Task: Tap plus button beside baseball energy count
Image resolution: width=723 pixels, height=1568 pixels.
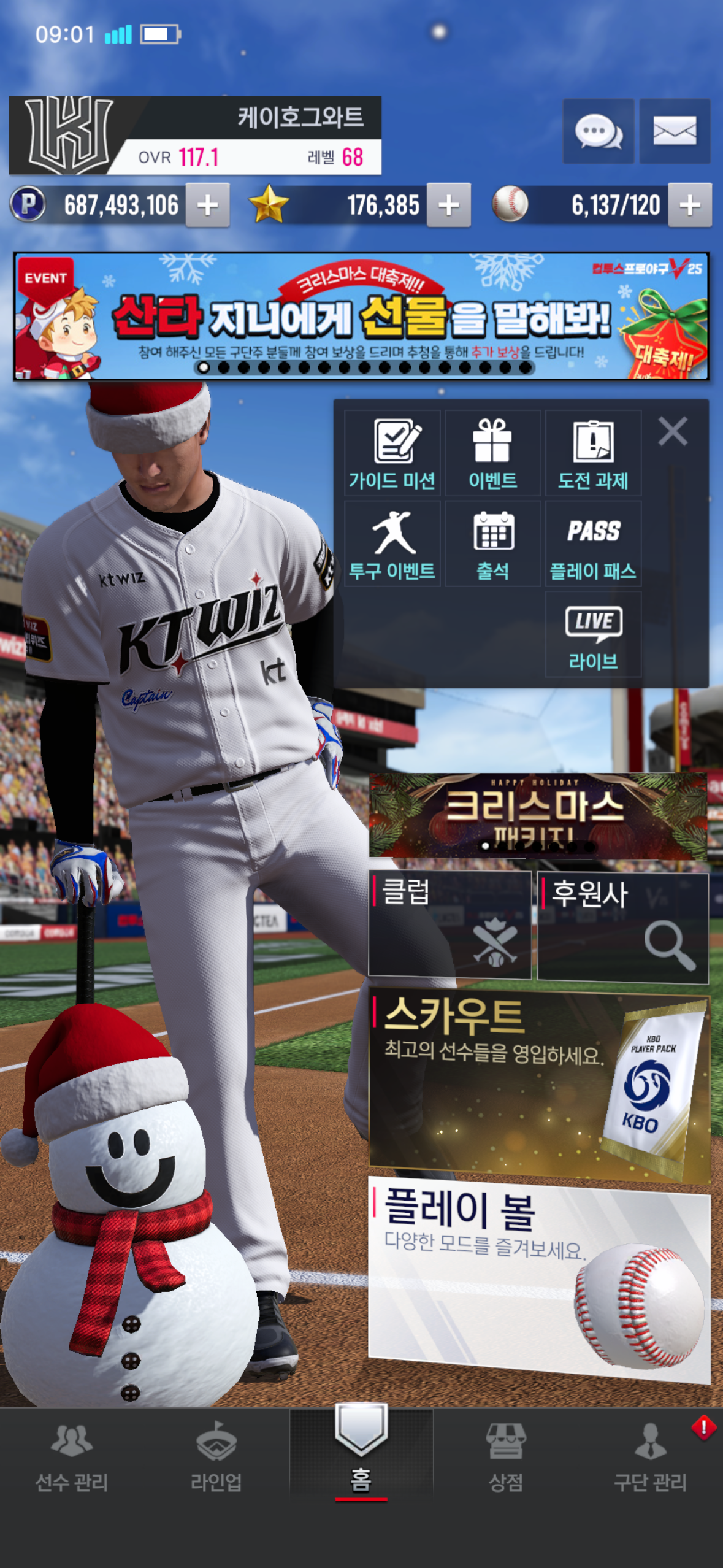Action: [x=689, y=206]
